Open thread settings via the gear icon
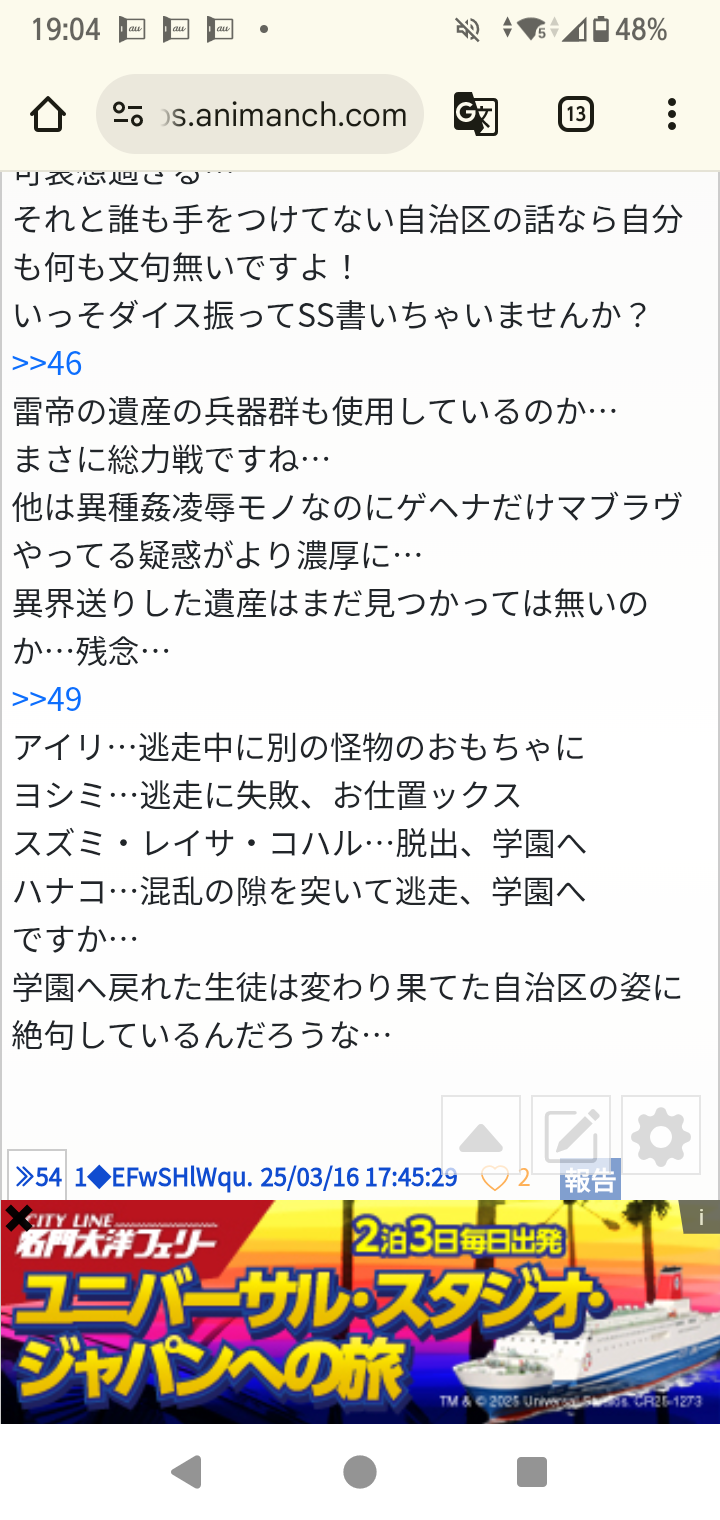720x1520 pixels. click(x=661, y=1138)
